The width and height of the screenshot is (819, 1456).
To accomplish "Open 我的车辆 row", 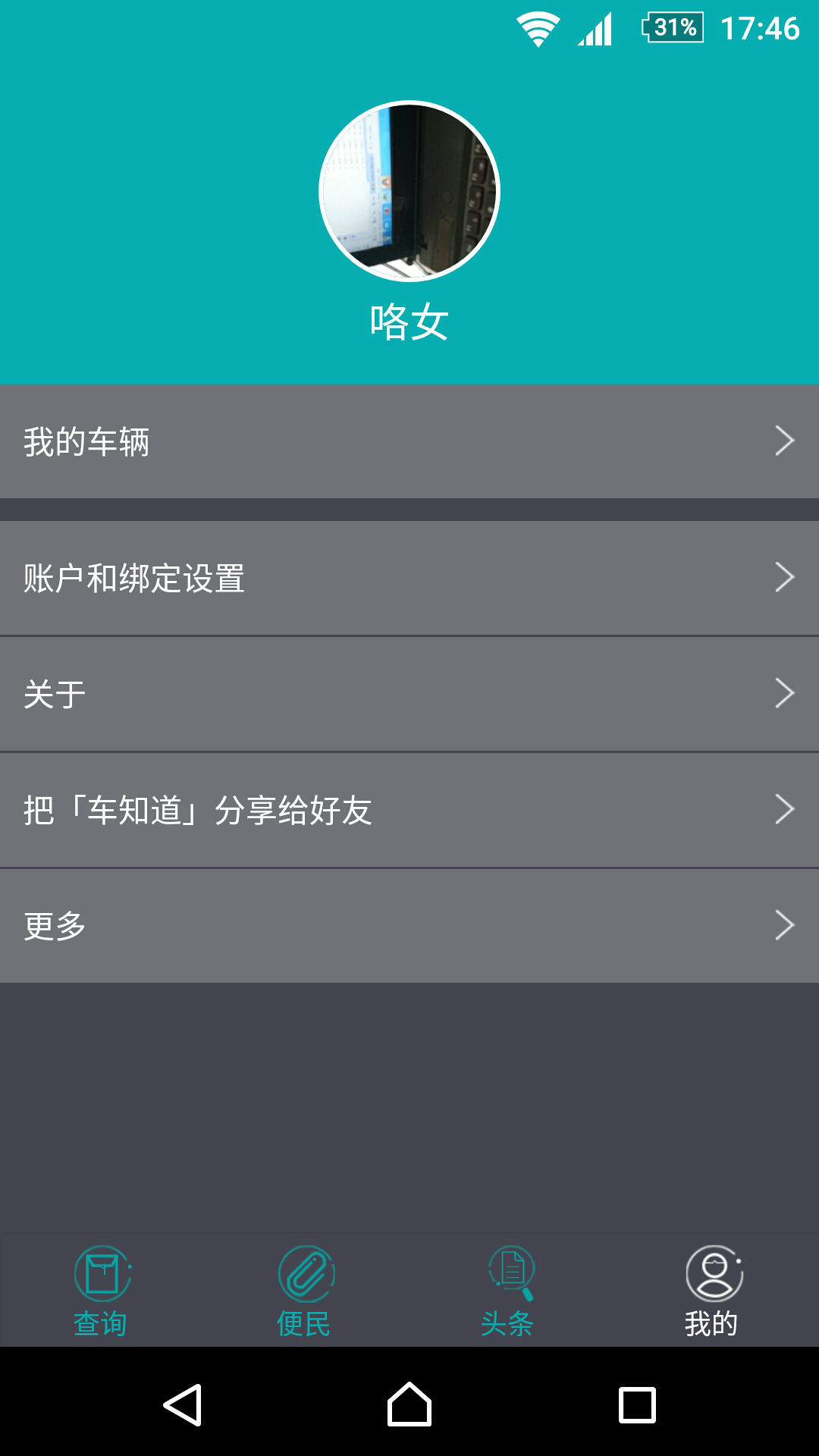I will (409, 441).
